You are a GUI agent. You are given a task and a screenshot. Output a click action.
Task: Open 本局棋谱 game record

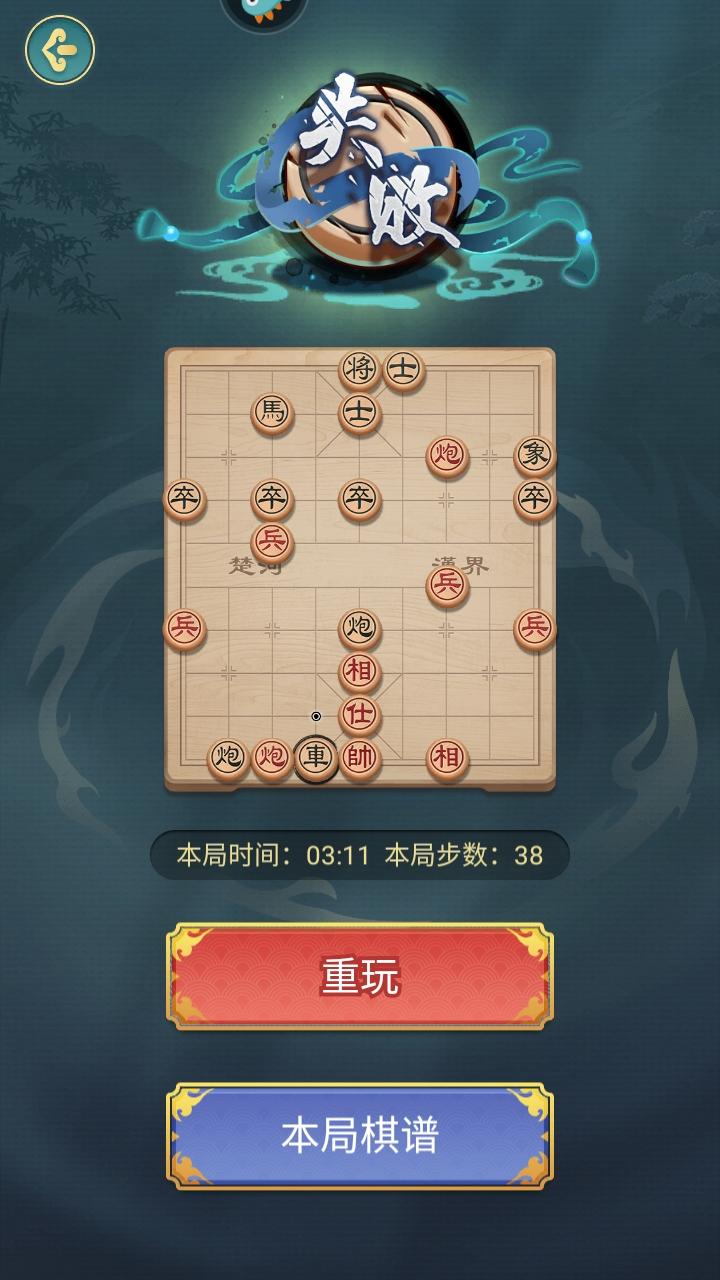(x=360, y=1136)
